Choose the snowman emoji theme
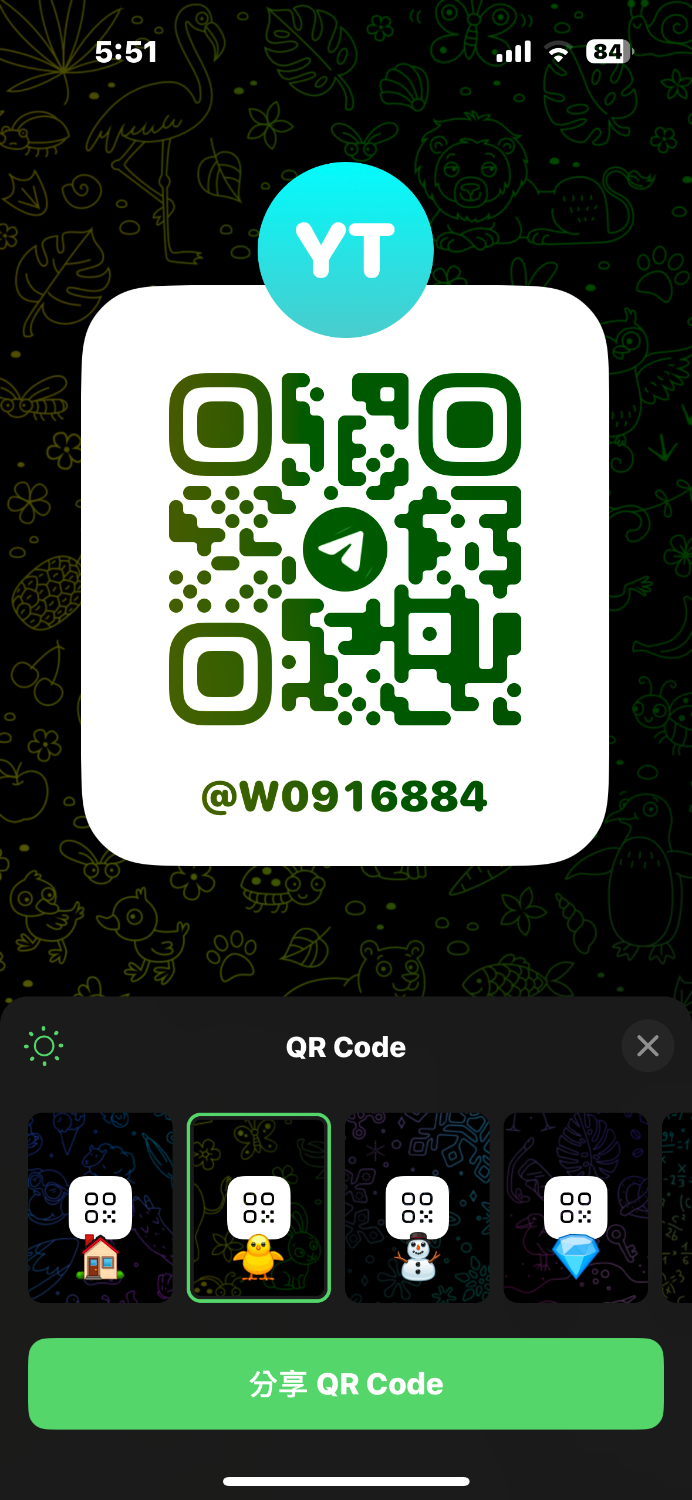This screenshot has width=692, height=1500. [417, 1208]
